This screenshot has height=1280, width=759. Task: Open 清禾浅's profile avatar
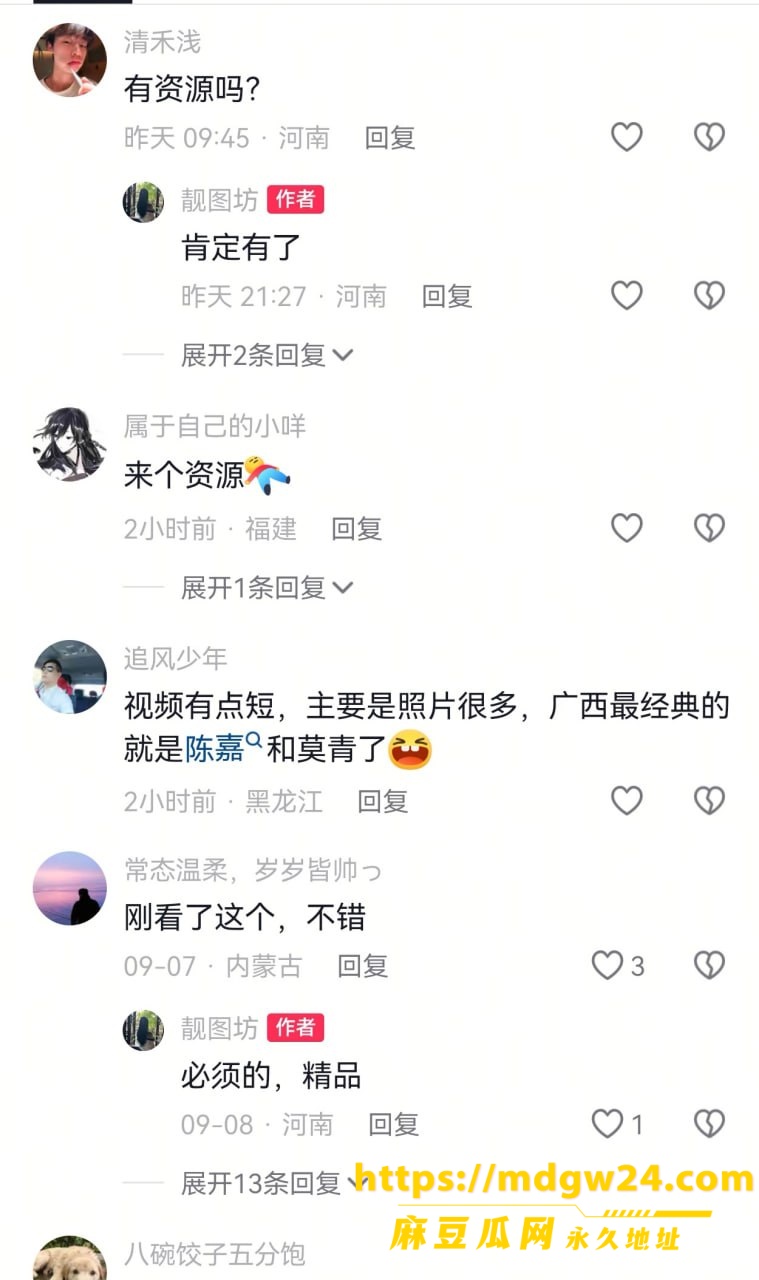(70, 60)
